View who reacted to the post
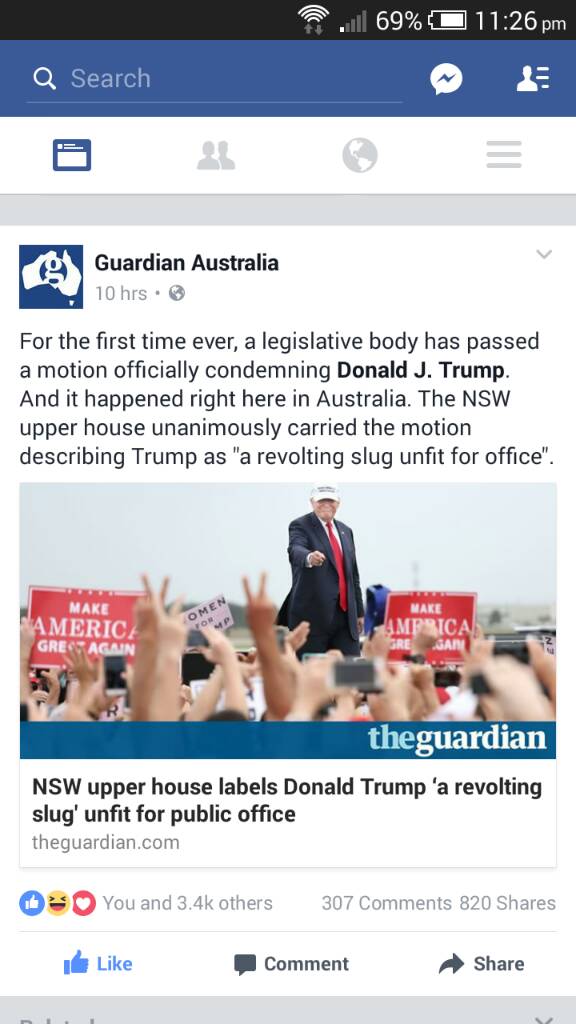 point(146,903)
